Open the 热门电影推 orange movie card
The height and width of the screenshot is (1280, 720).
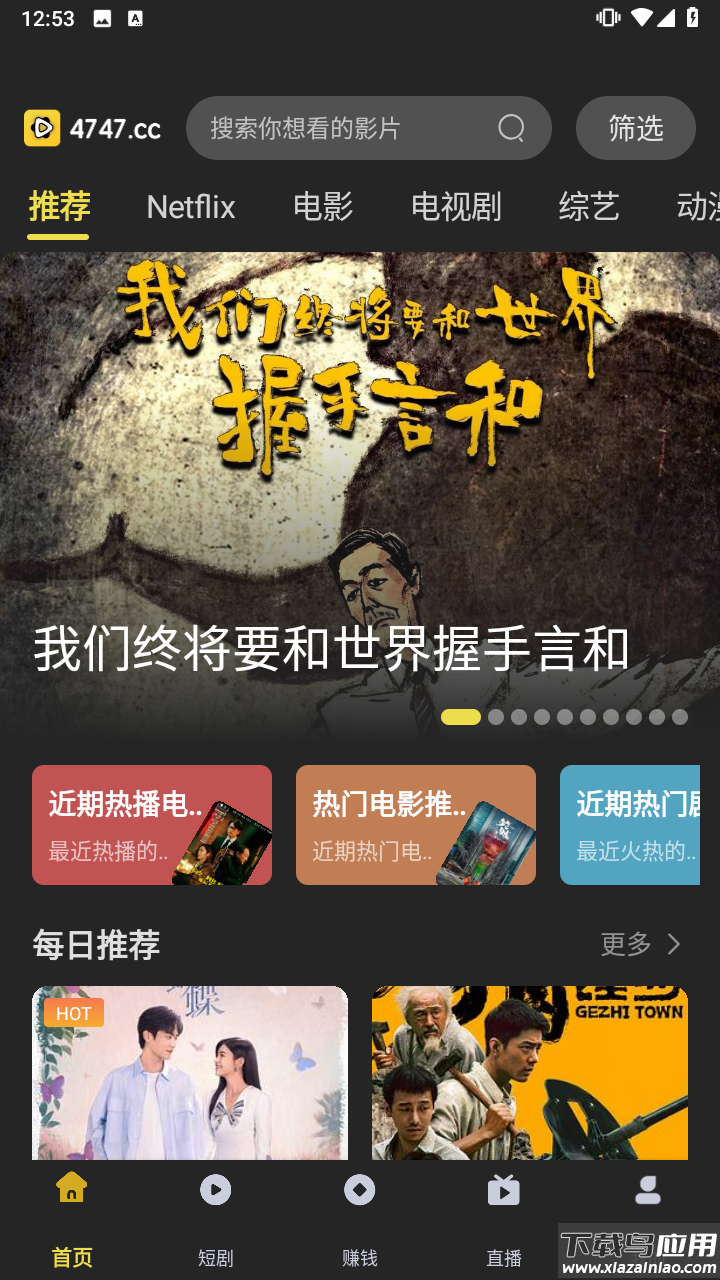point(415,825)
